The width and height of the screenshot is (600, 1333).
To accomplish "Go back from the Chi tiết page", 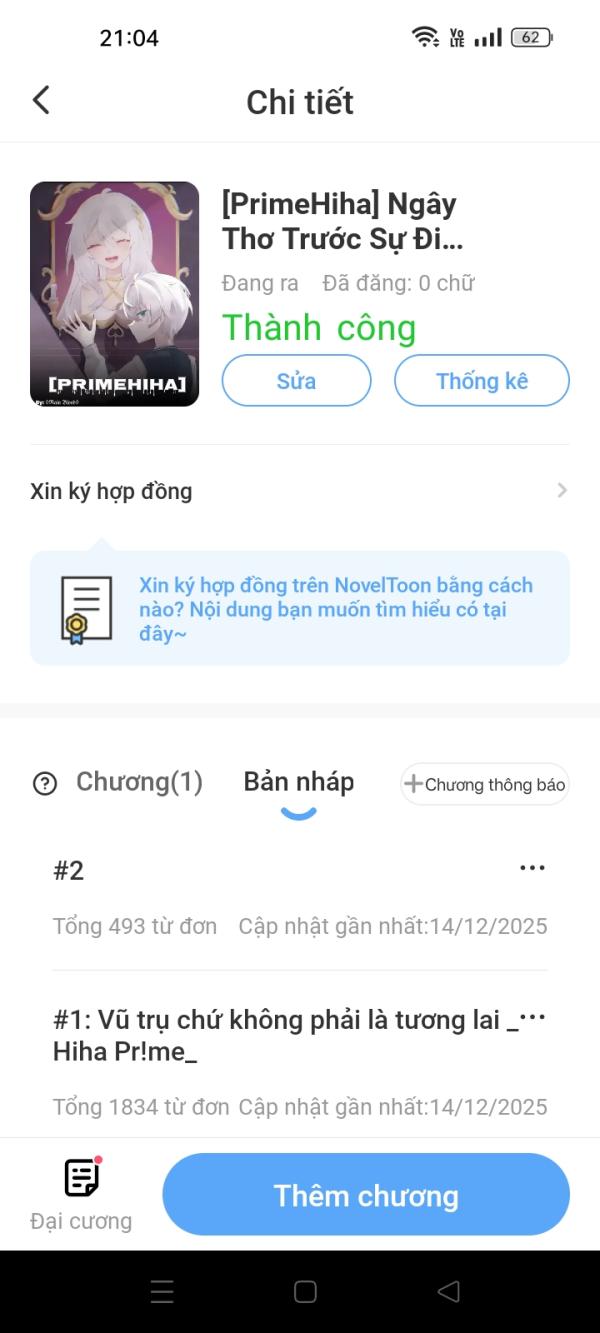I will [x=41, y=100].
